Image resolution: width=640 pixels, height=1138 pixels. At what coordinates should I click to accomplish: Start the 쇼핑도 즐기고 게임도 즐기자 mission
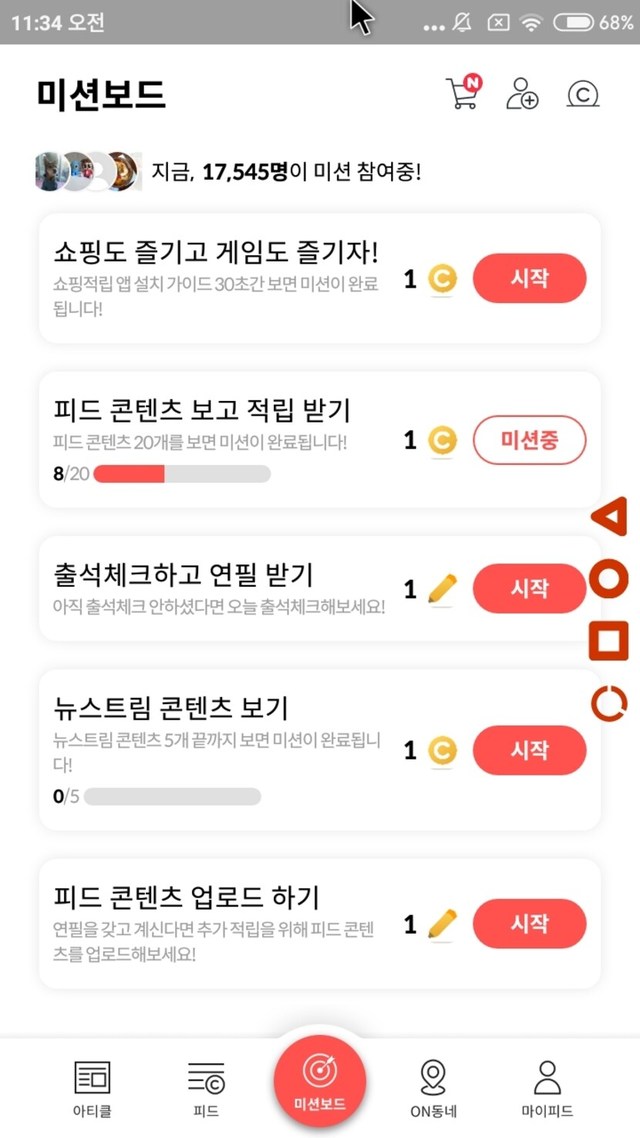[x=528, y=278]
